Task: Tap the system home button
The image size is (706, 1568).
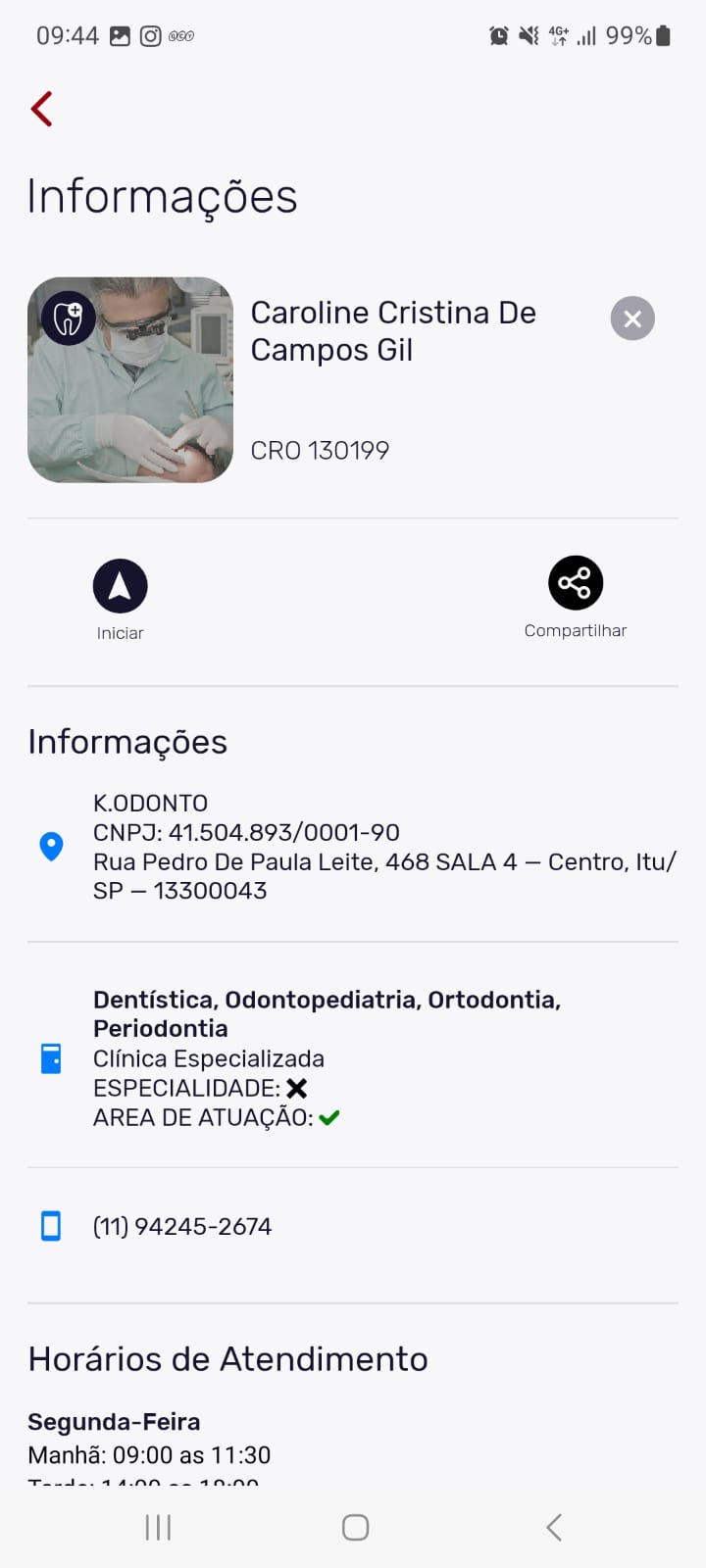Action: pyautogui.click(x=355, y=1527)
